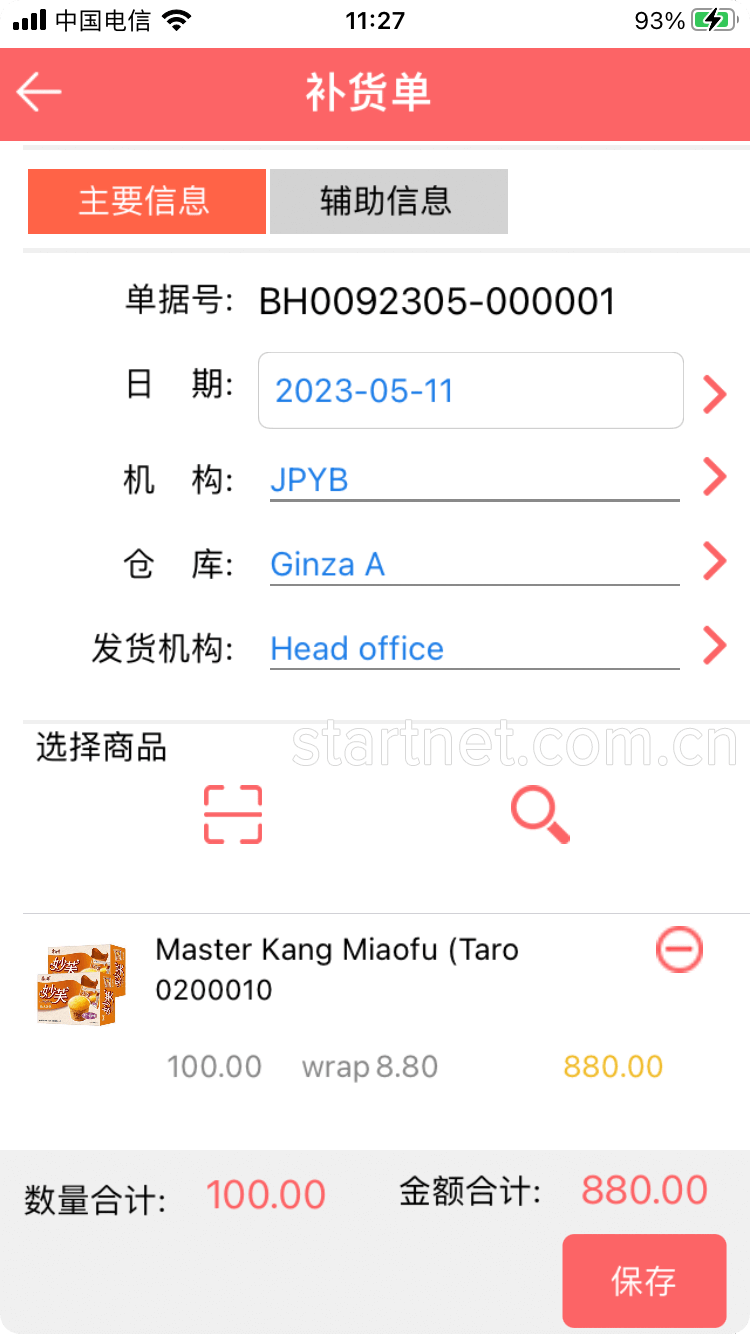Go back using the top arrow

(39, 93)
